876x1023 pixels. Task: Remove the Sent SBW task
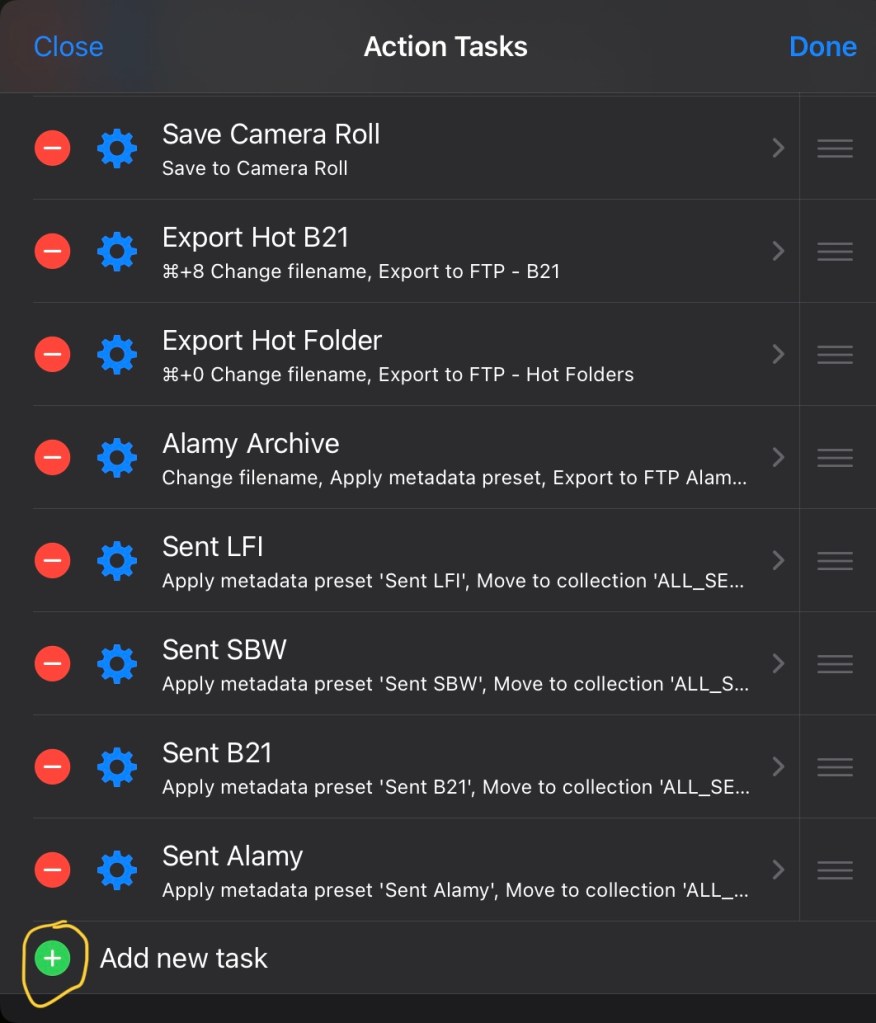[x=52, y=663]
